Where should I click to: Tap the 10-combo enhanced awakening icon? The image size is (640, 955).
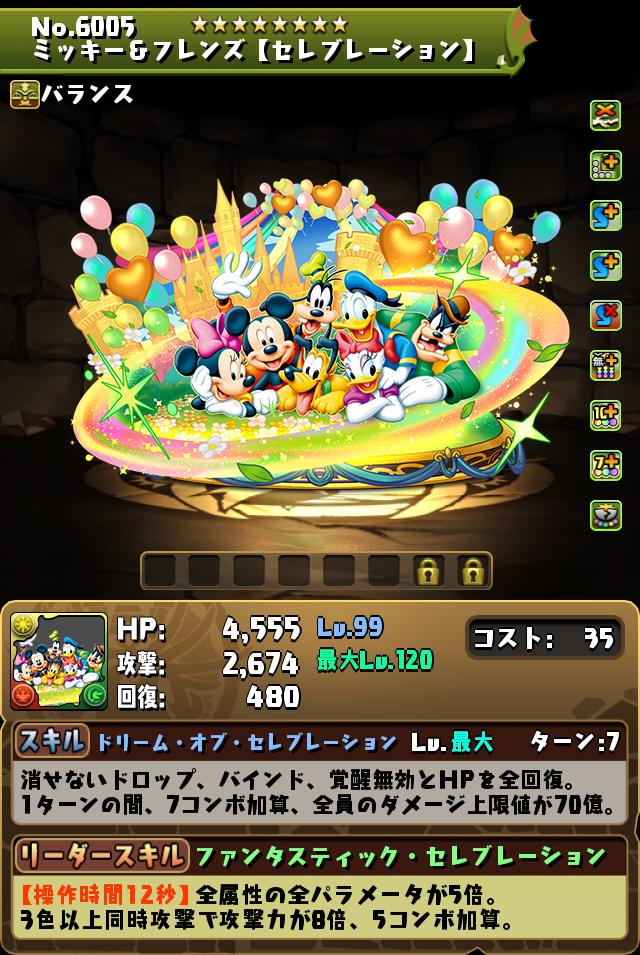point(605,415)
